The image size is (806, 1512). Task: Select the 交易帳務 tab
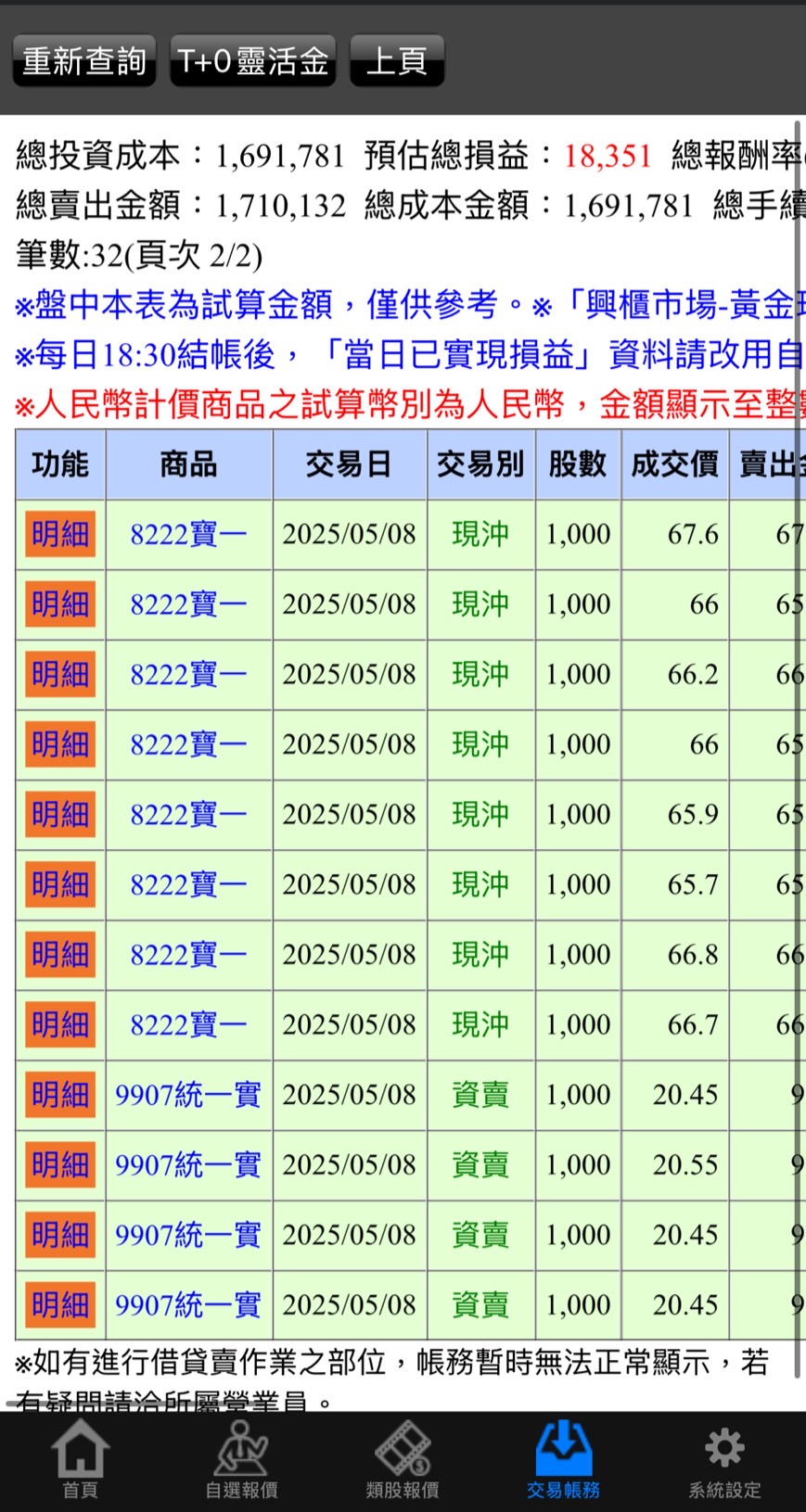tap(563, 1461)
